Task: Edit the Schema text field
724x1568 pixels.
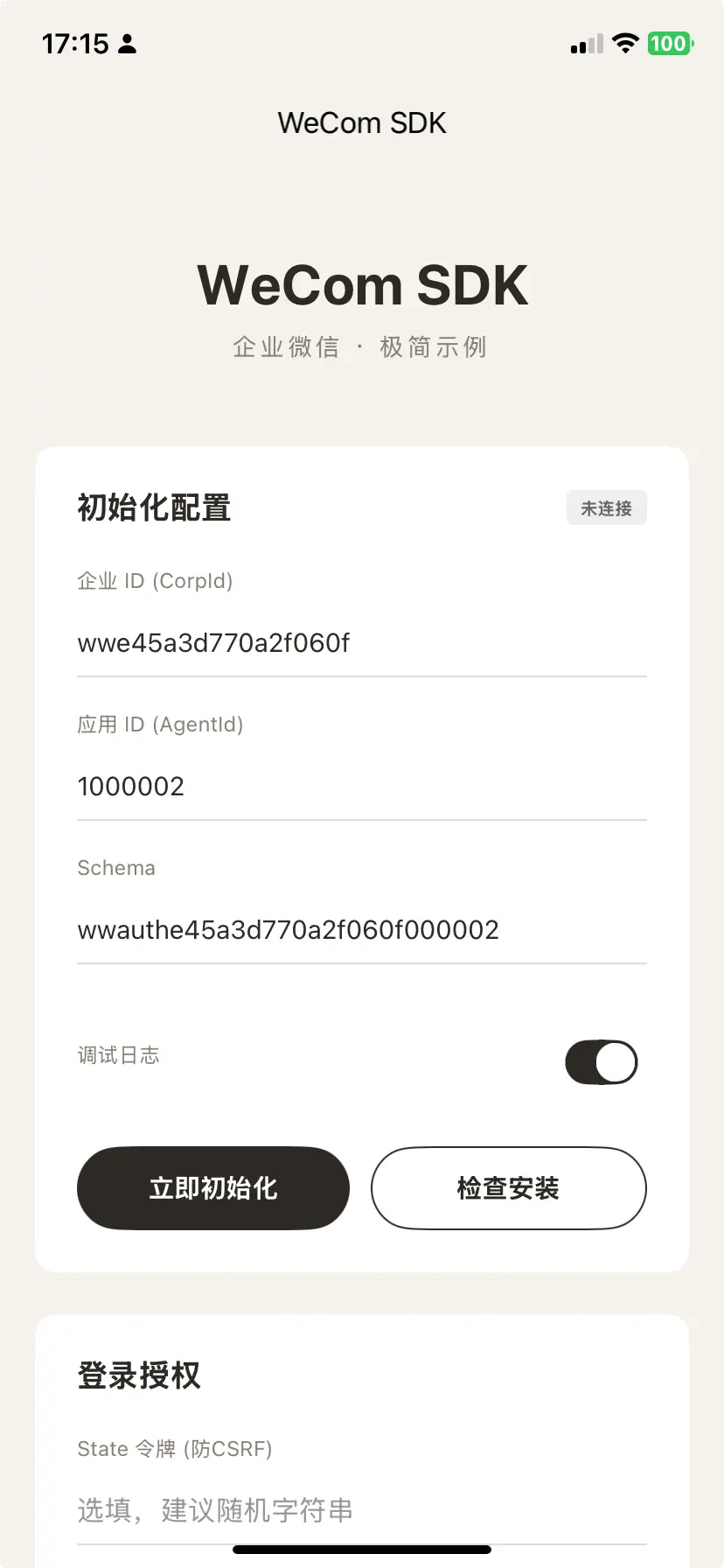Action: 361,930
